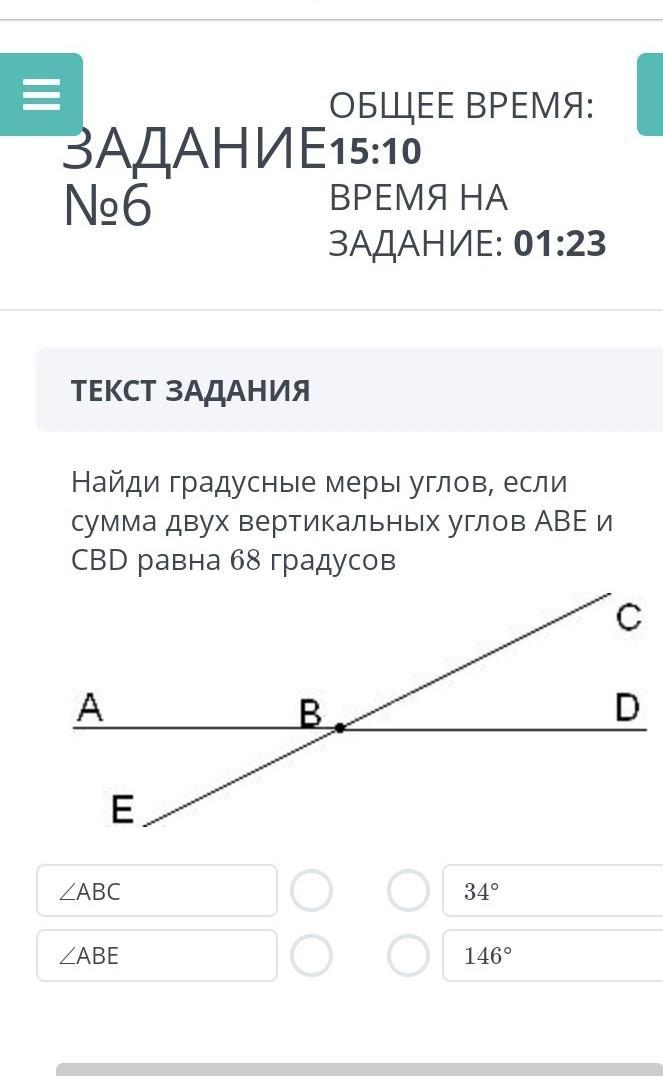The image size is (663, 1076).
Task: Select the circle next to ∠ABE
Action: point(311,955)
